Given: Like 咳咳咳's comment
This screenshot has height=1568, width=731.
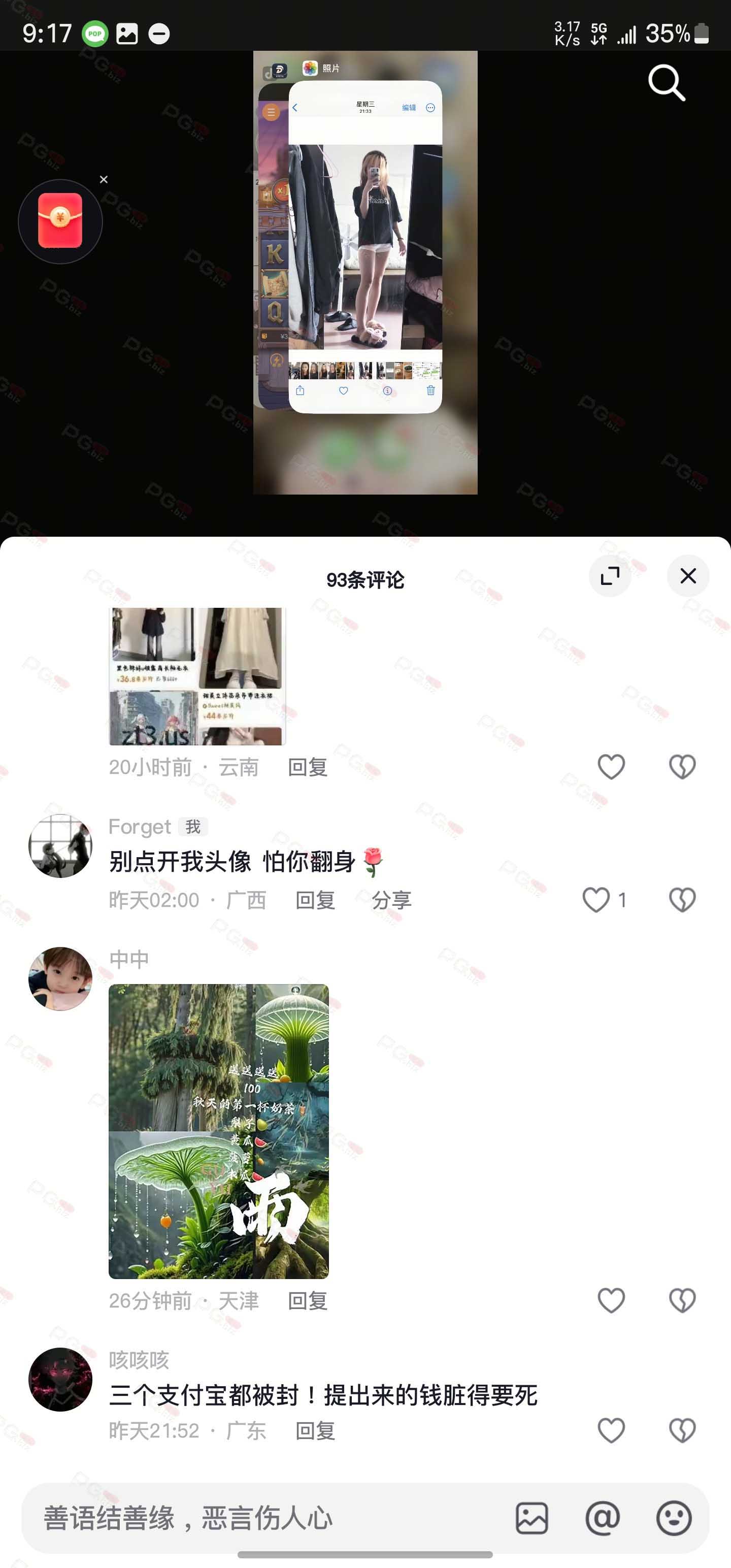Looking at the screenshot, I should 611,1430.
